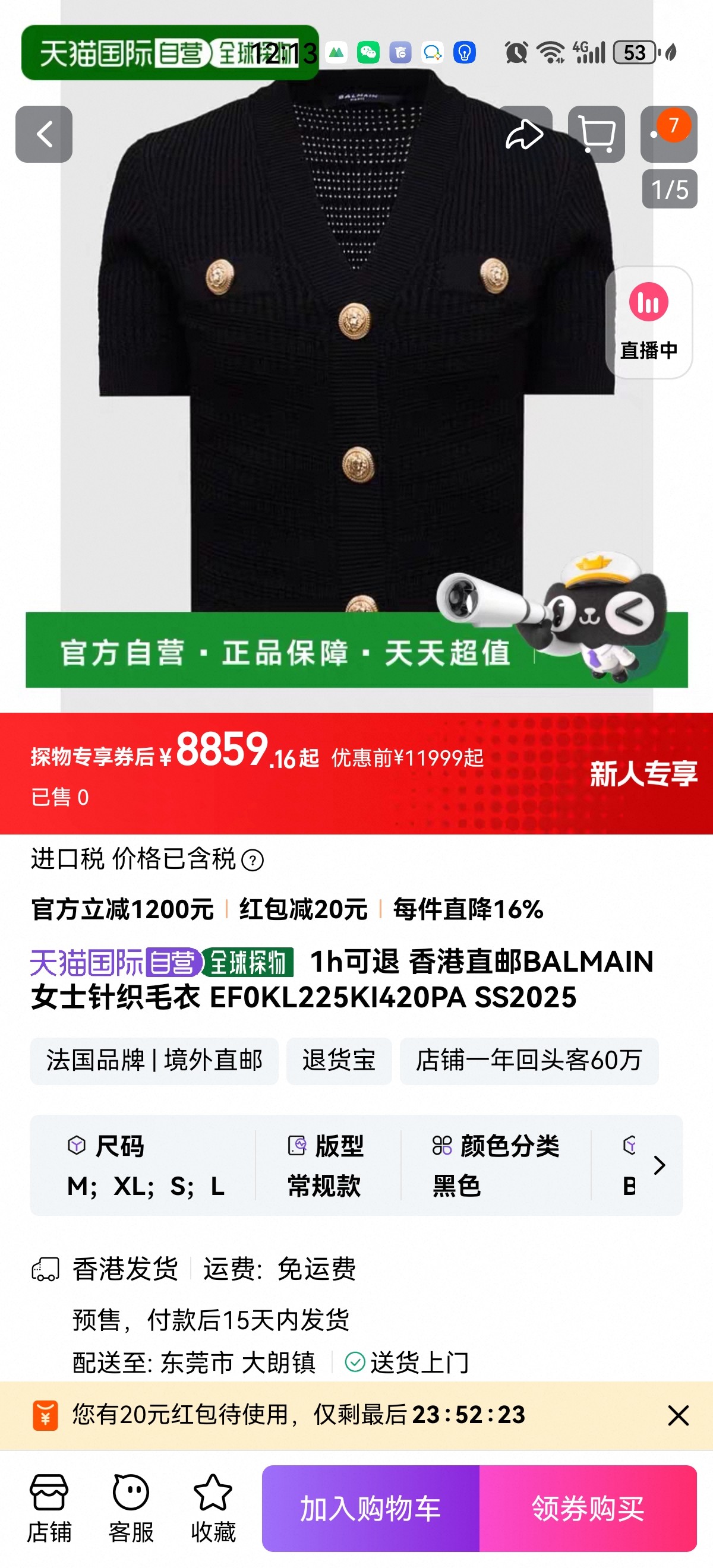Go back using the top-left arrow
The image size is (713, 1568).
[44, 134]
